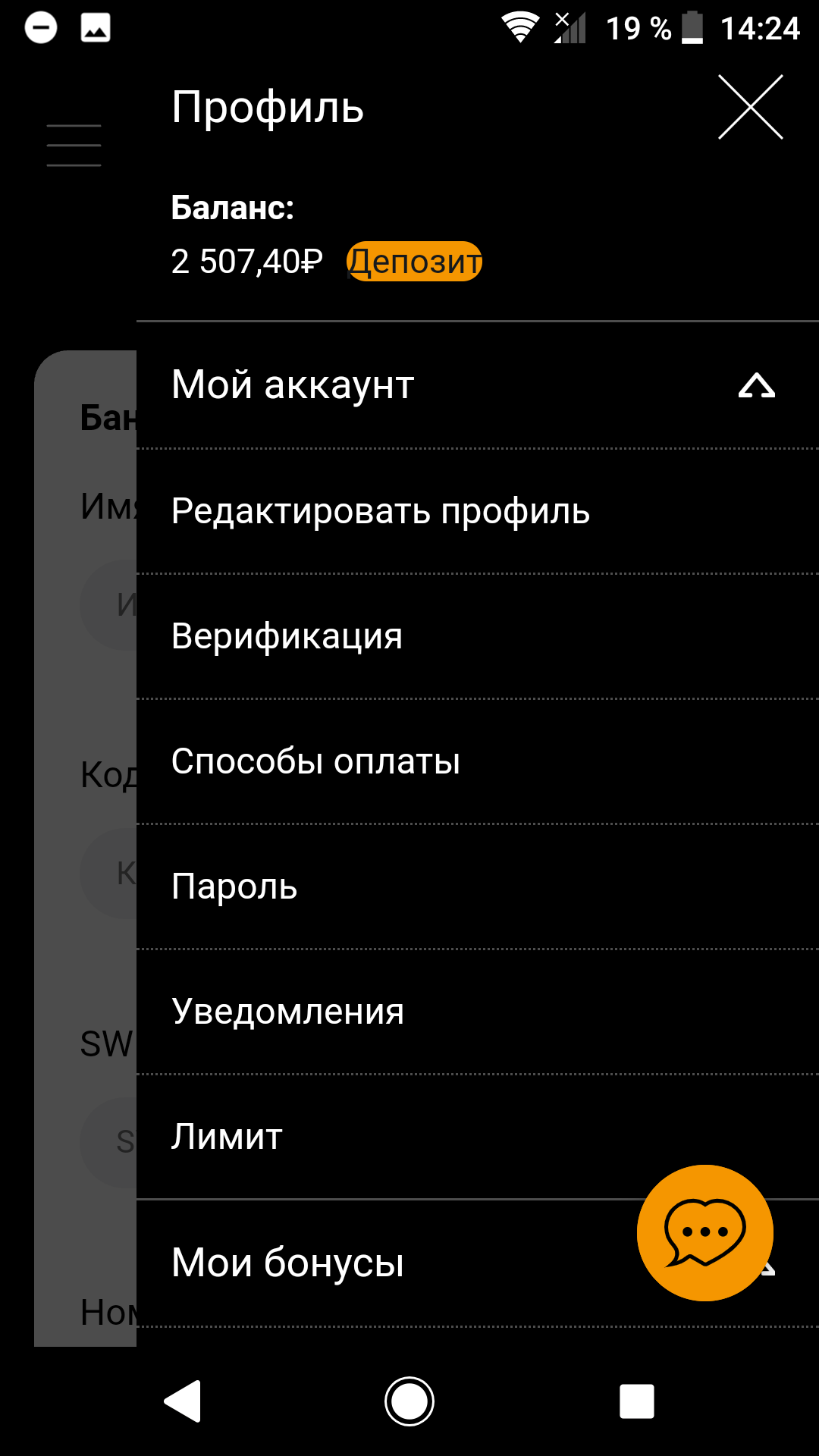Open the orange chat support bubble
Screen dimensions: 819x1456
coord(705,1233)
